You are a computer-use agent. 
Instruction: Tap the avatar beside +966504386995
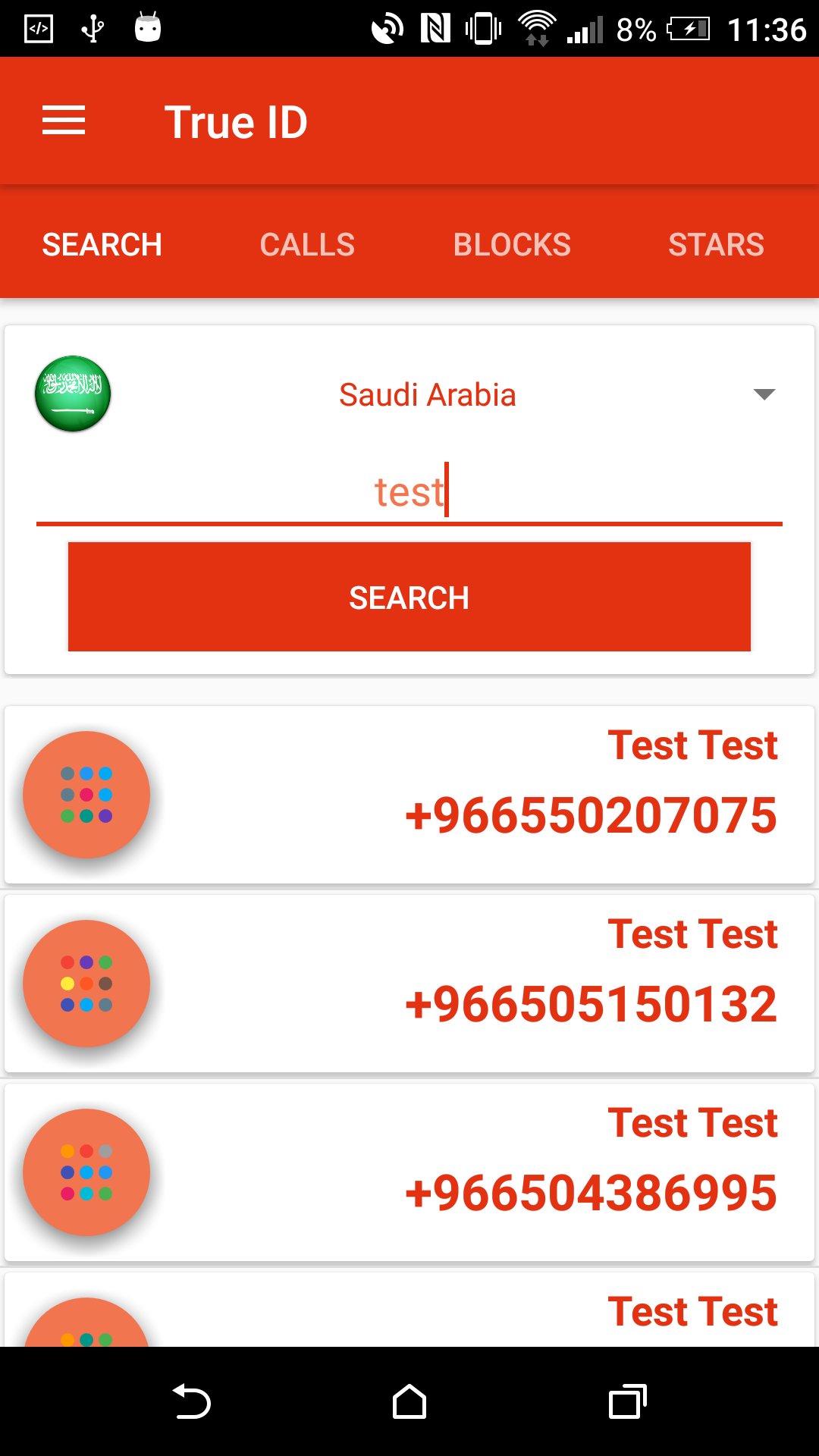pyautogui.click(x=86, y=1172)
